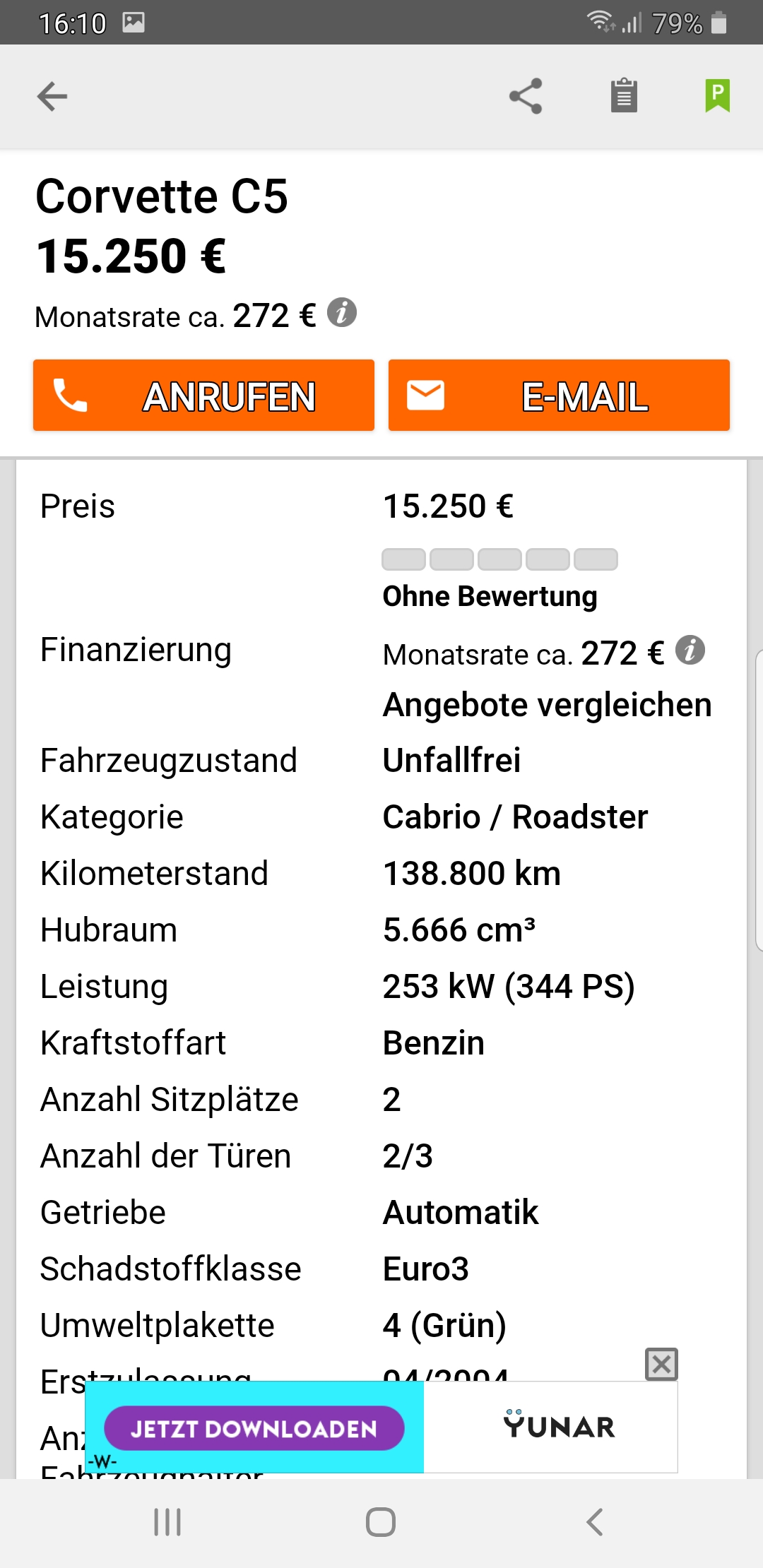Show info for the header Monatsrate
Screen dimensions: 763x1568
point(342,313)
